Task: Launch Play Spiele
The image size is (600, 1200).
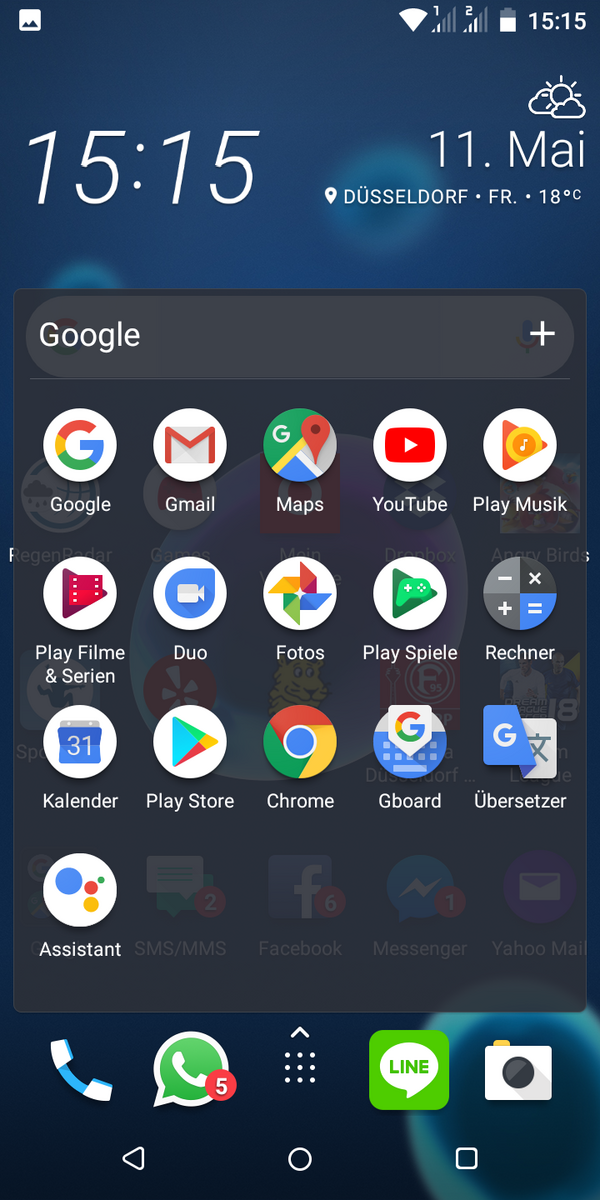Action: pos(410,595)
